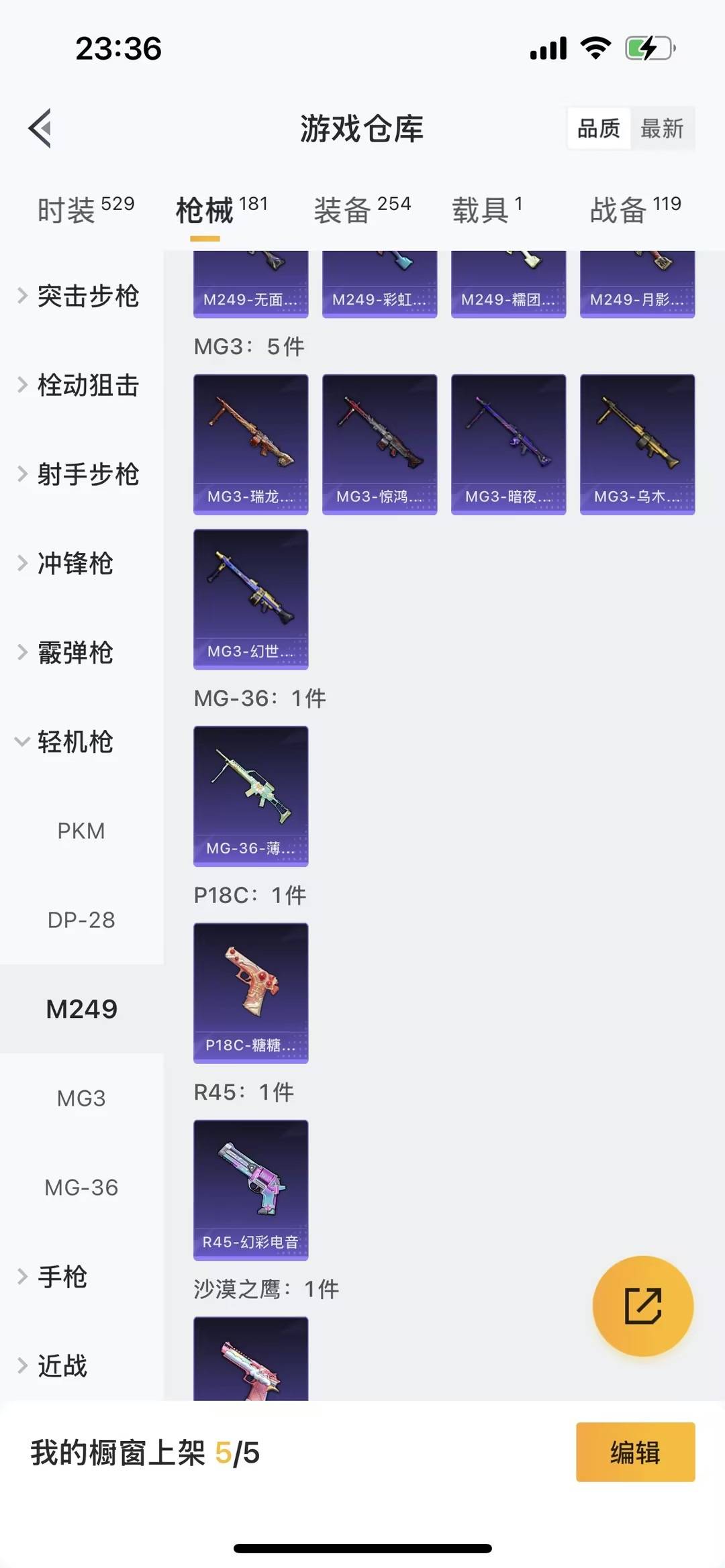
Task: View the R45-幻彩电音 skin
Action: coord(250,1190)
